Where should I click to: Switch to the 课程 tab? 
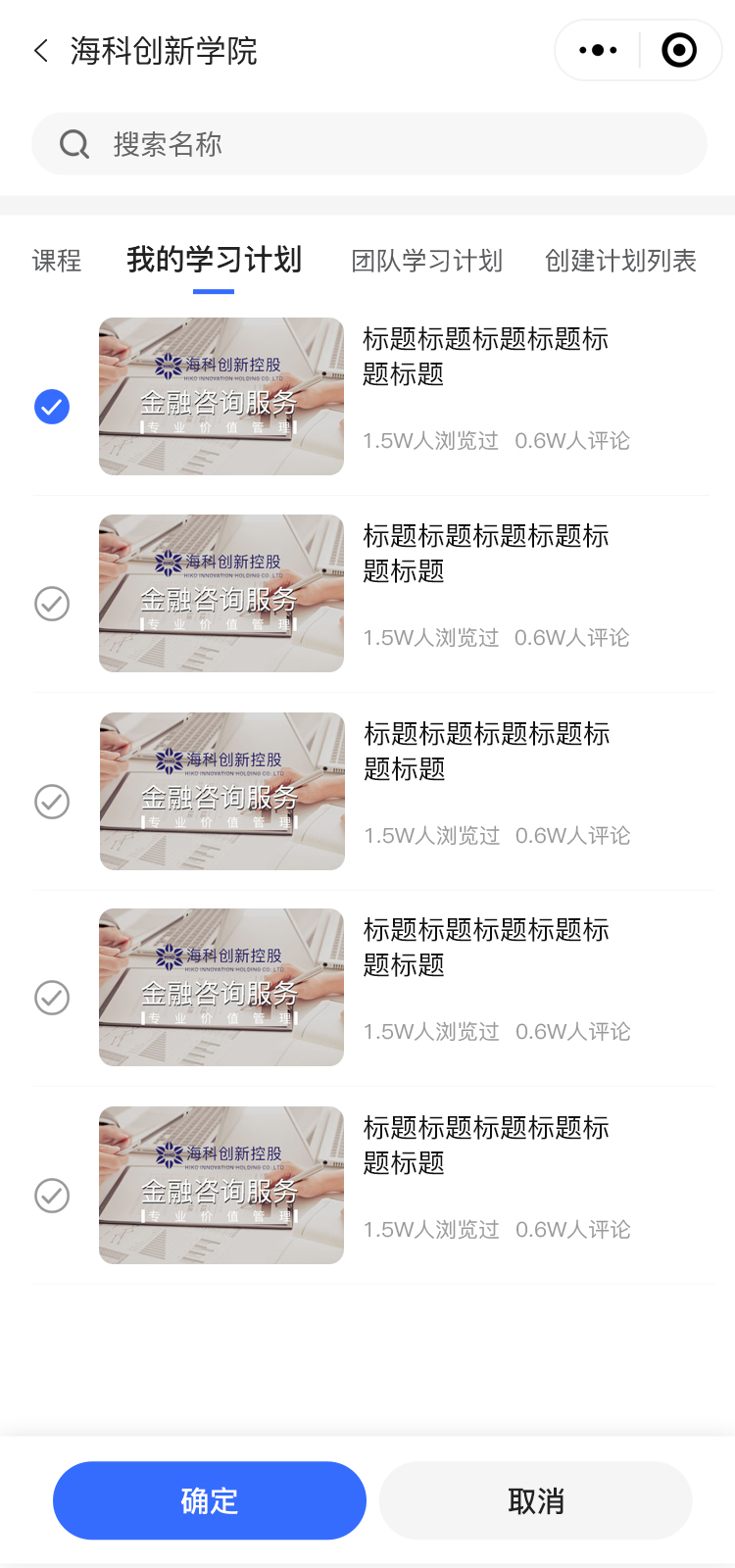pos(57,261)
